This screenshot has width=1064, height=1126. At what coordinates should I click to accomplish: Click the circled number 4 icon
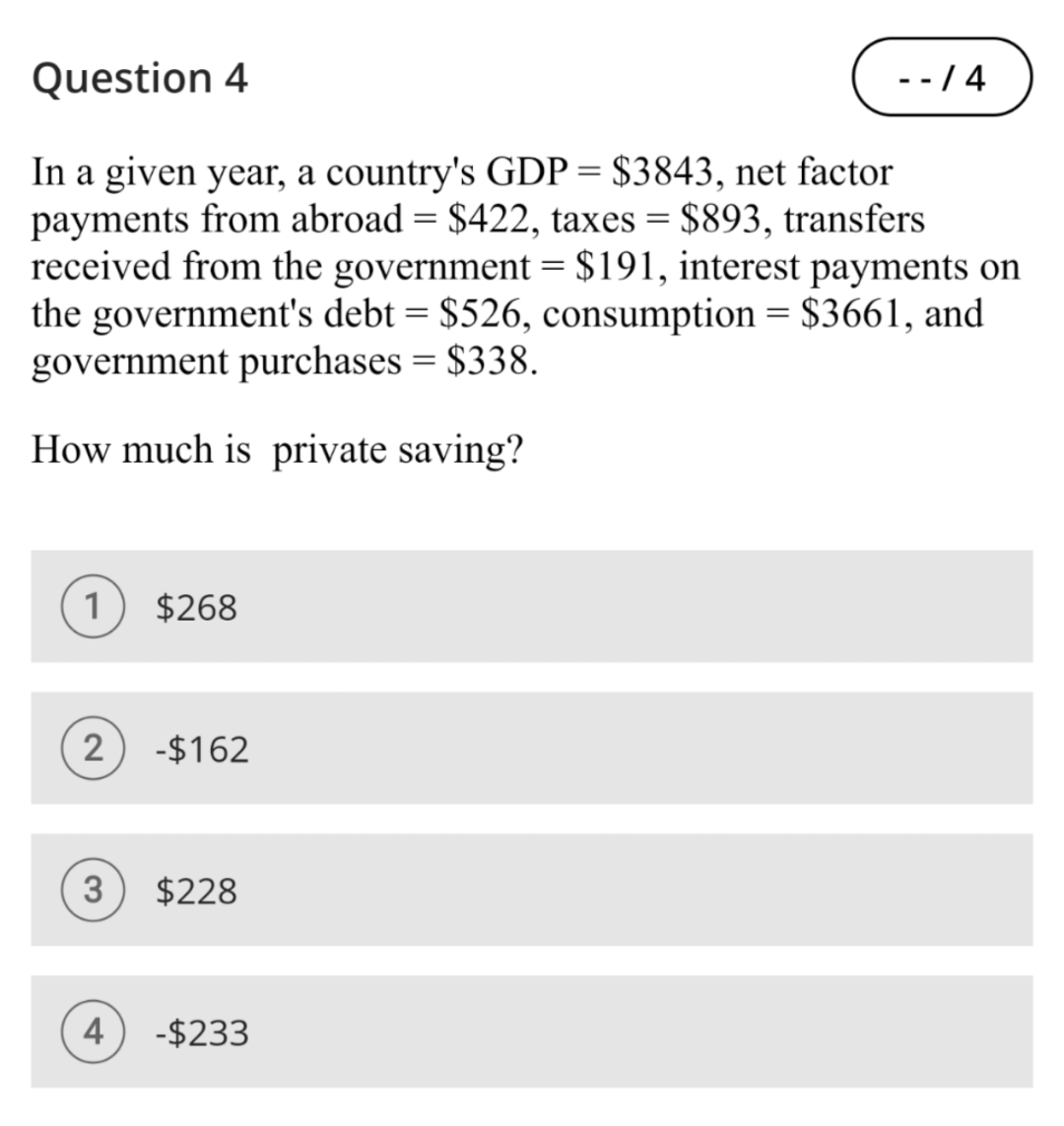coord(94,1033)
